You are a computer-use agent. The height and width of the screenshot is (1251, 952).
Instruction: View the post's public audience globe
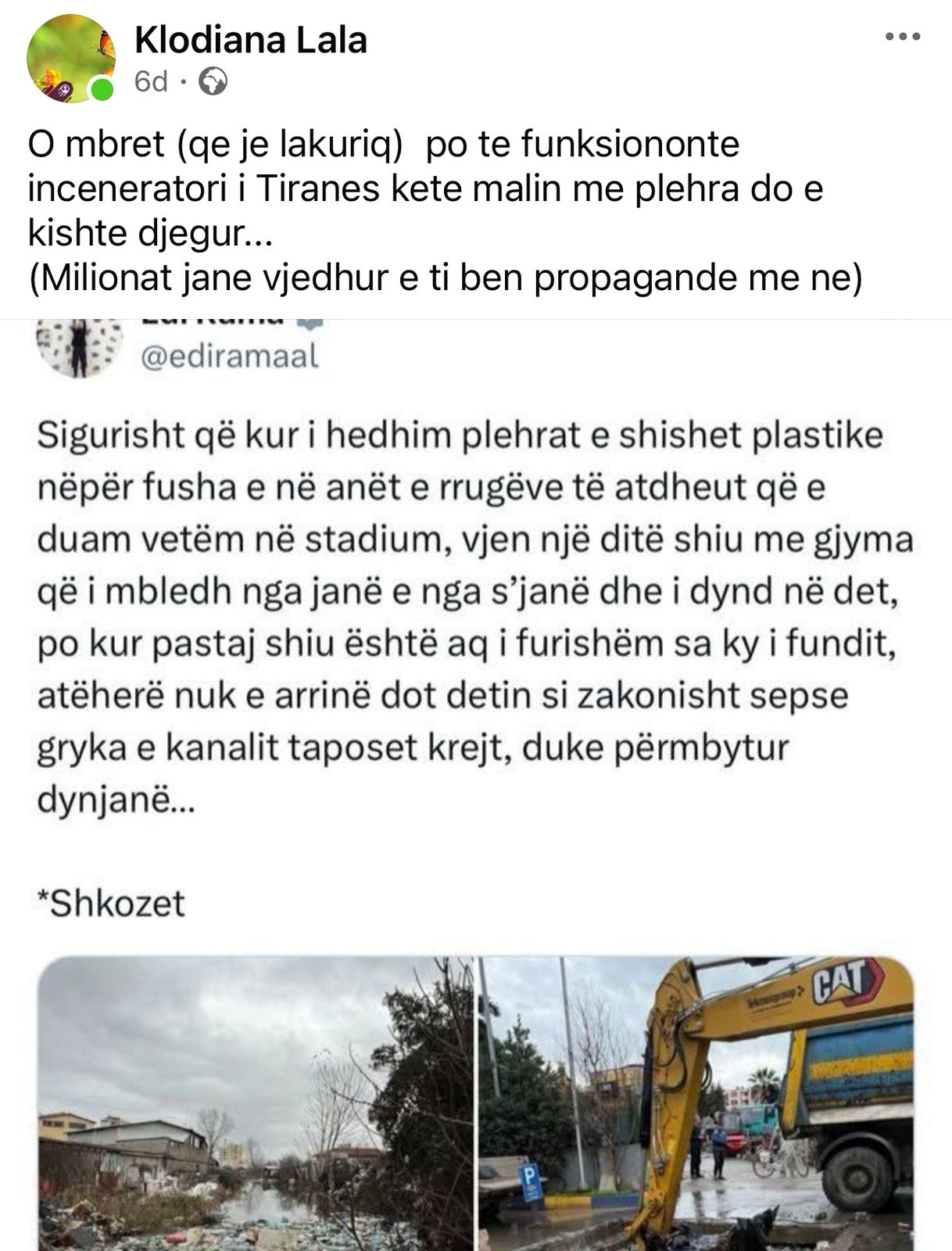[213, 82]
